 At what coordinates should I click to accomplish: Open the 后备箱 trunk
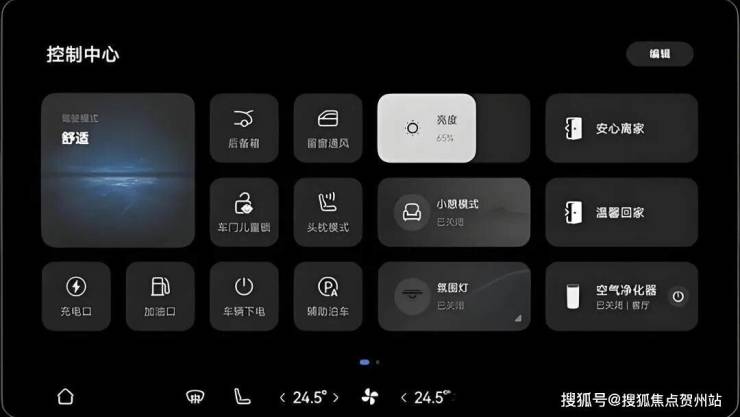pyautogui.click(x=244, y=128)
